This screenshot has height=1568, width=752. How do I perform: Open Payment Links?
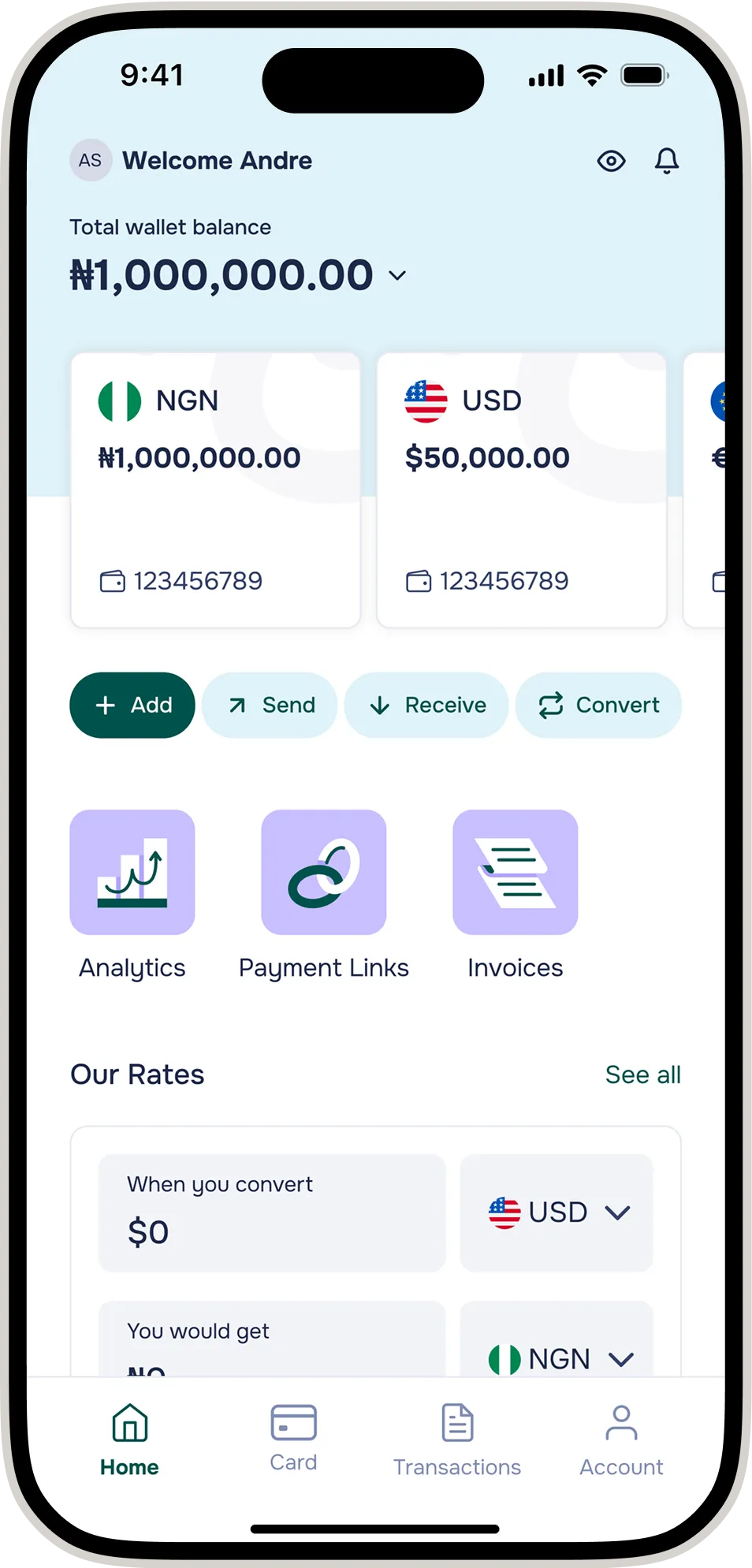click(323, 873)
